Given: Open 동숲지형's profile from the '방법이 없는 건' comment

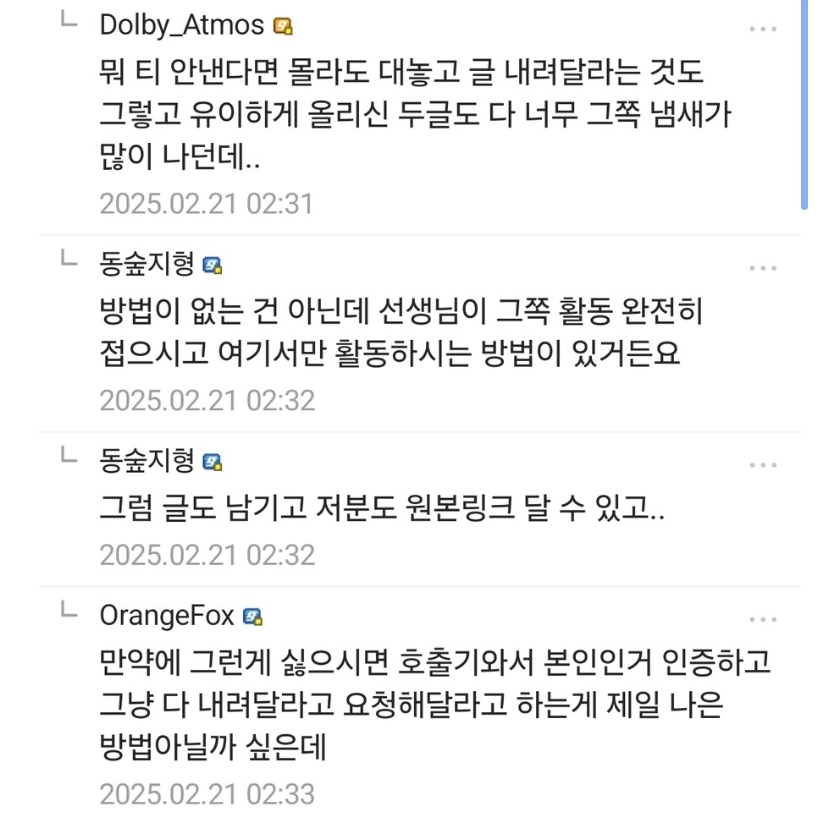Looking at the screenshot, I should click(147, 265).
